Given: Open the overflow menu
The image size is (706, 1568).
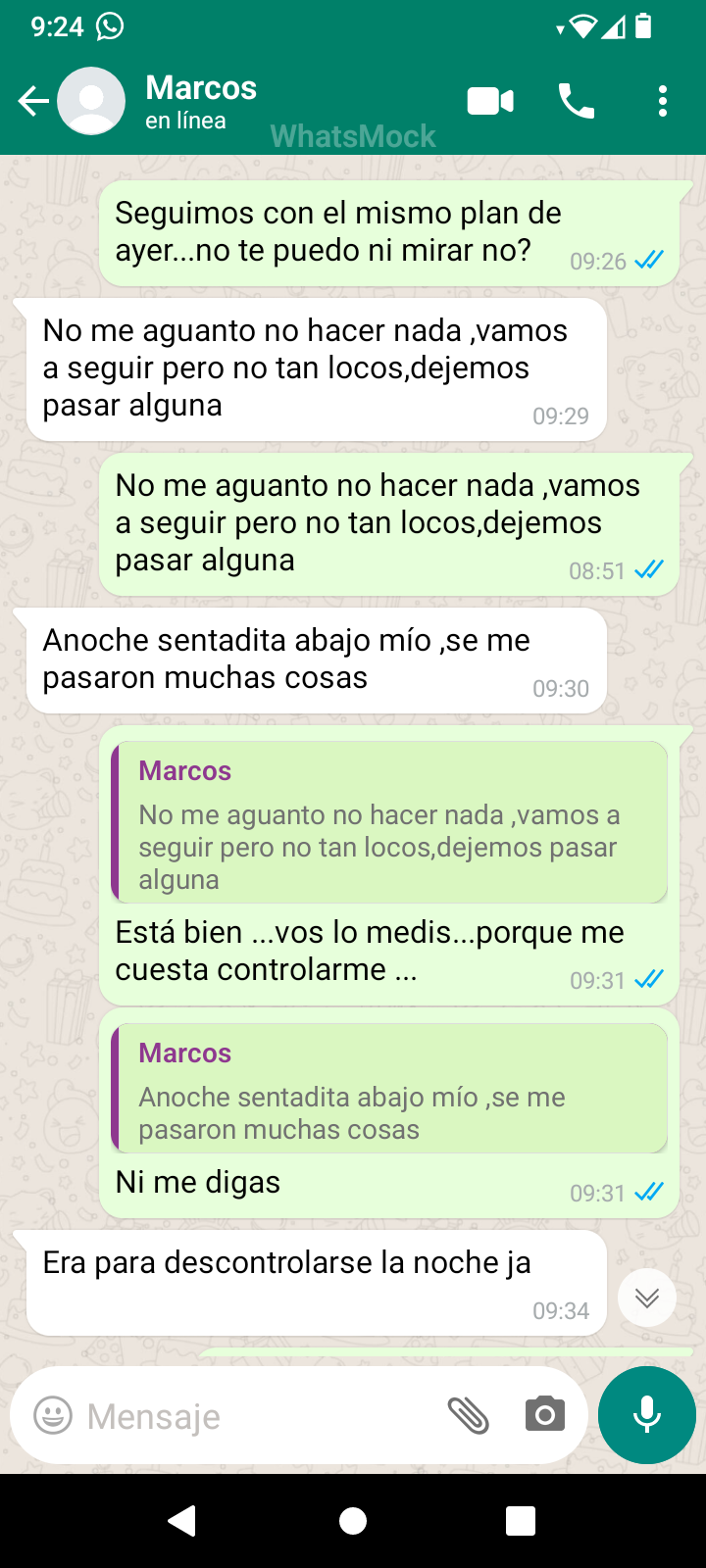Looking at the screenshot, I should [x=663, y=101].
